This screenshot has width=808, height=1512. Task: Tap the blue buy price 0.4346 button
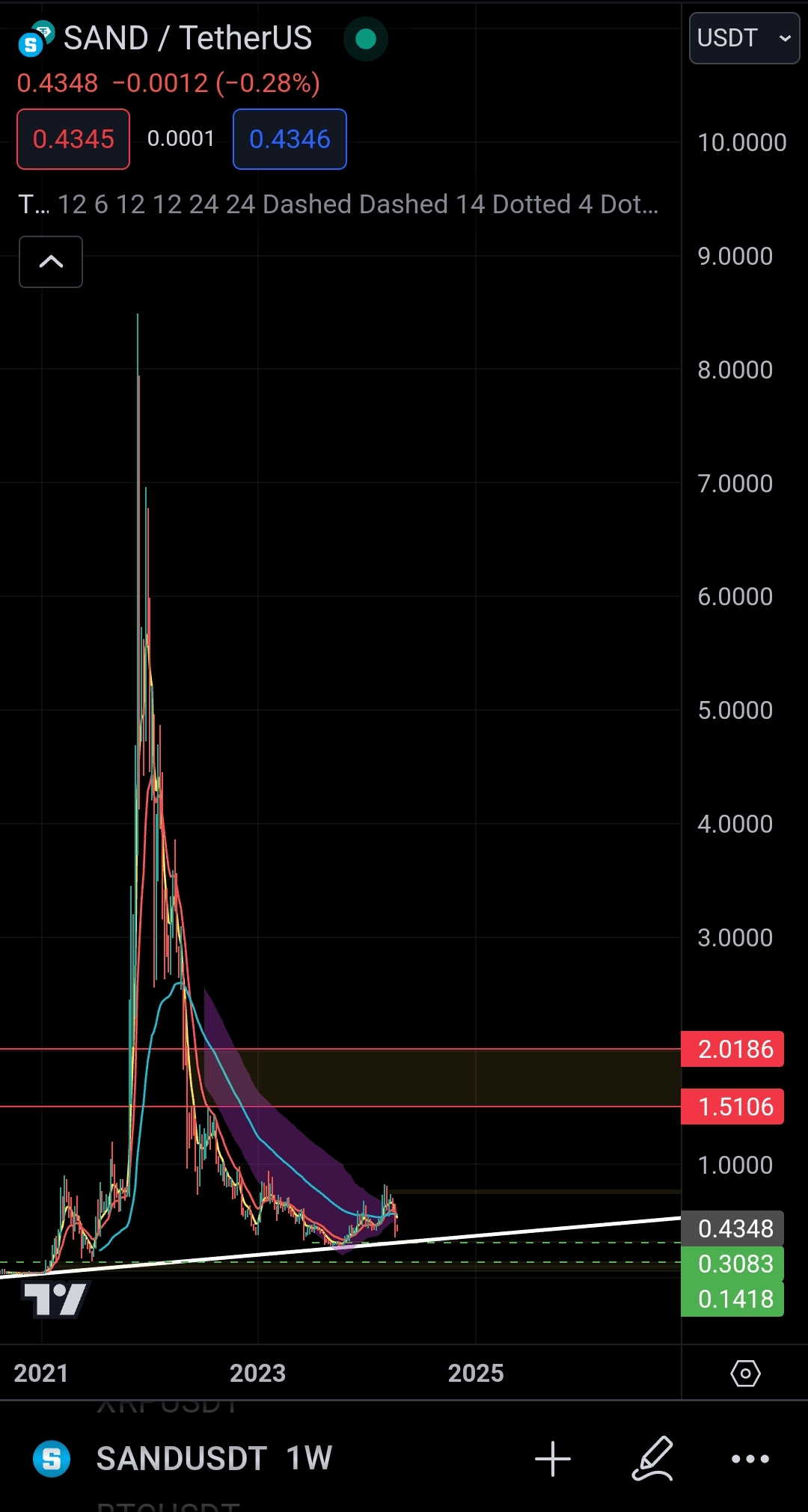coord(290,139)
